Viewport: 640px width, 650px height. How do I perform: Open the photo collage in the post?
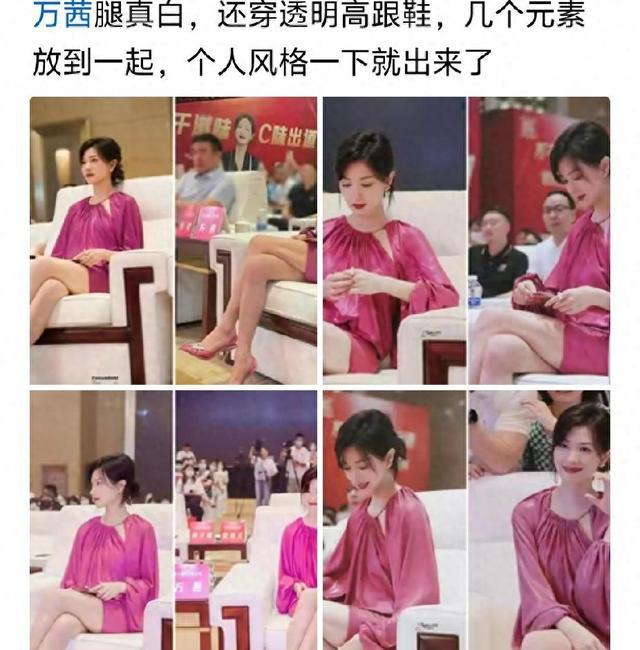(x=320, y=374)
